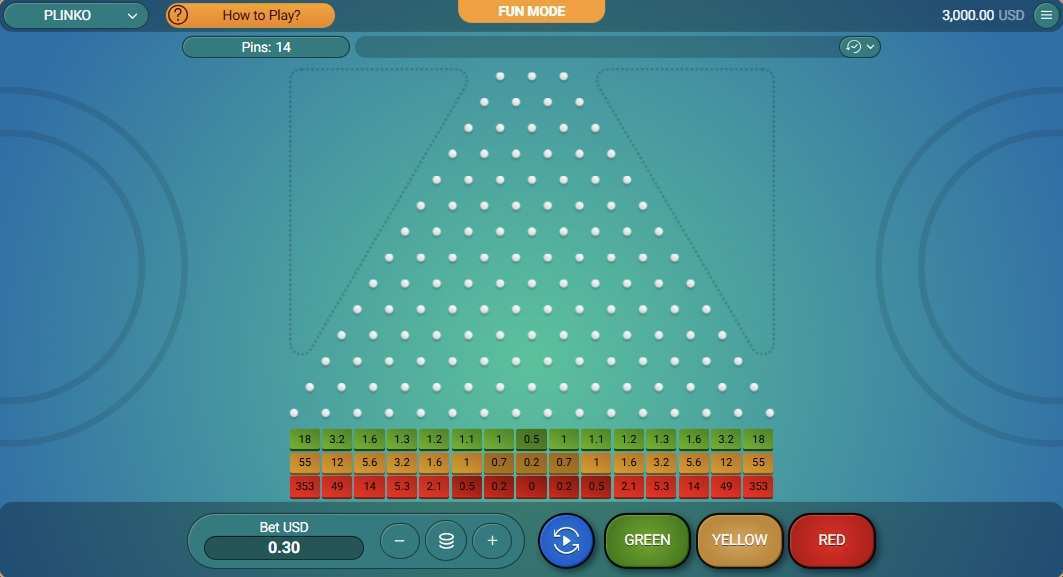Viewport: 1063px width, 577px height.
Task: Drop a ball on YELLOW
Action: tap(739, 540)
